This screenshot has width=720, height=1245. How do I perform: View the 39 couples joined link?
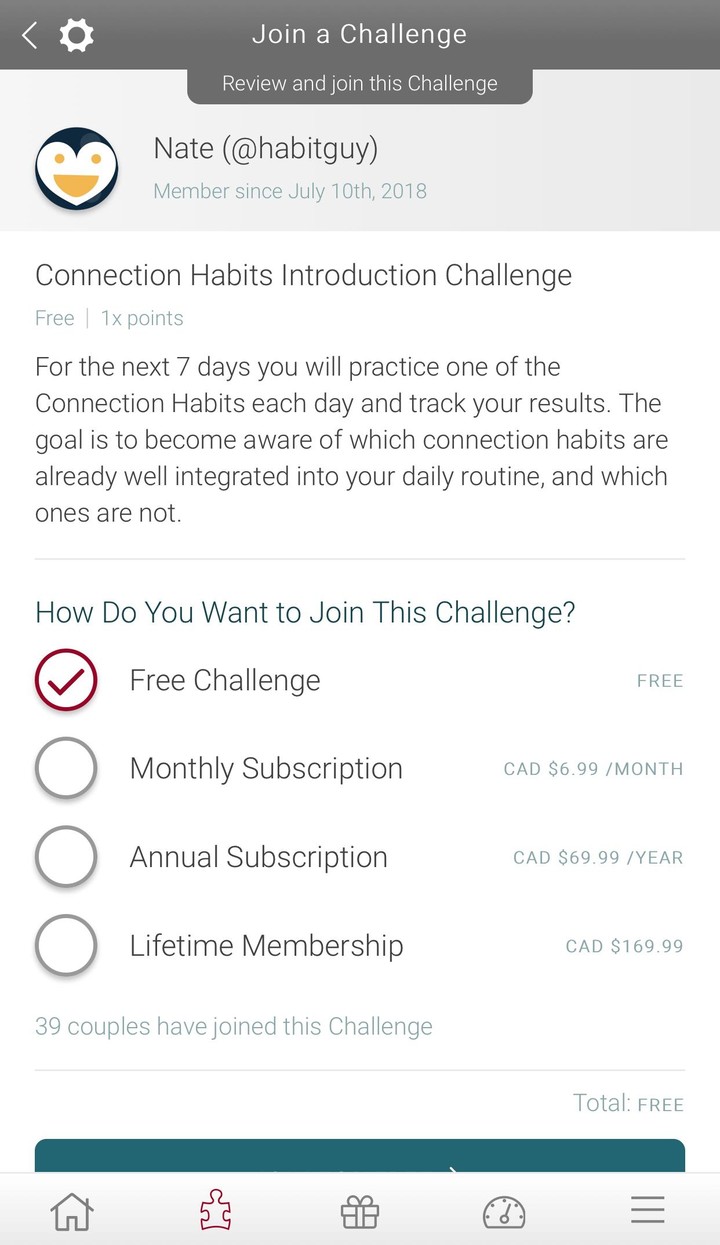pos(233,1026)
